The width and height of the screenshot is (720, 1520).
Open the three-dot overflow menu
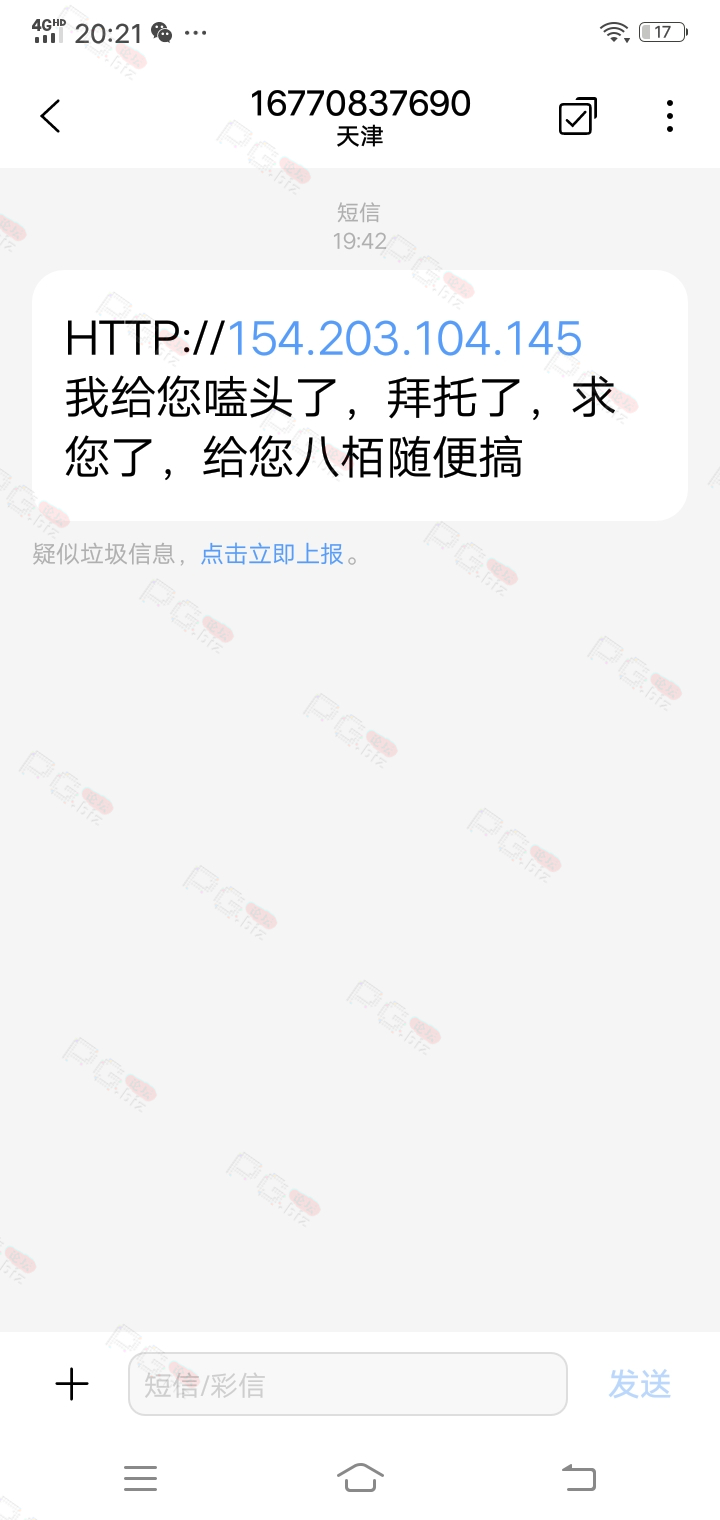coord(669,117)
